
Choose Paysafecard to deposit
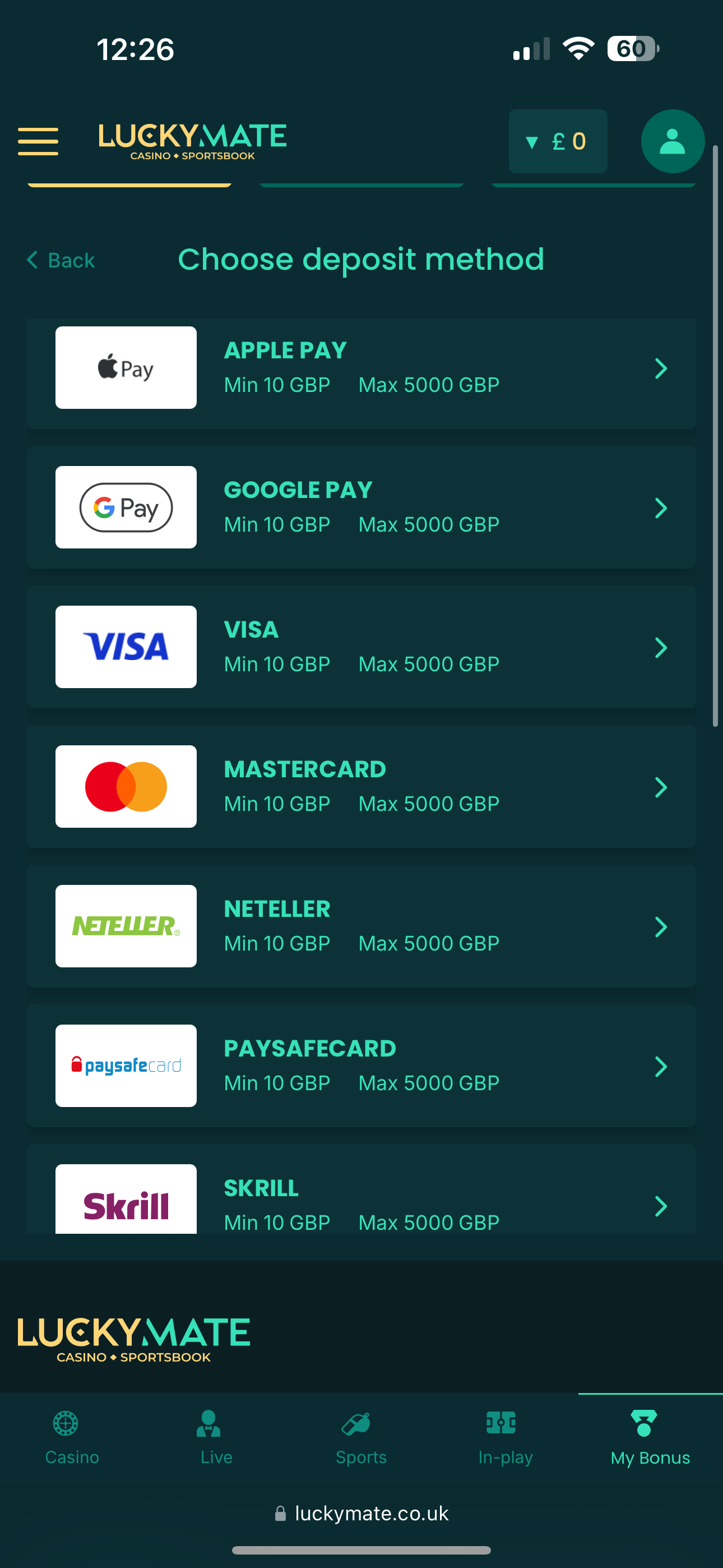(x=361, y=1065)
